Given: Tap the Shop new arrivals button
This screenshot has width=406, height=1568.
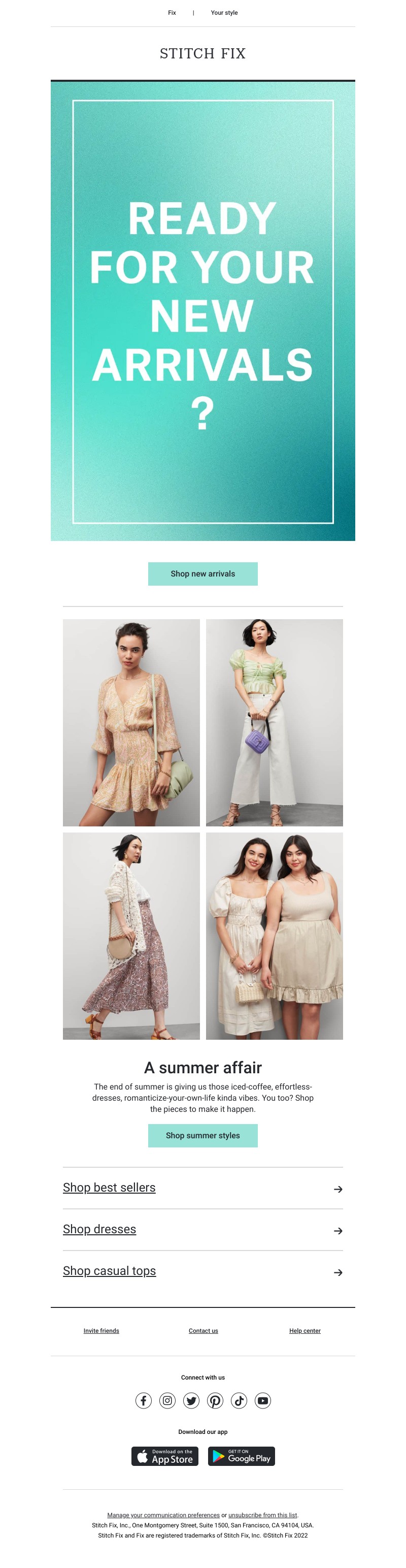Looking at the screenshot, I should (x=202, y=573).
